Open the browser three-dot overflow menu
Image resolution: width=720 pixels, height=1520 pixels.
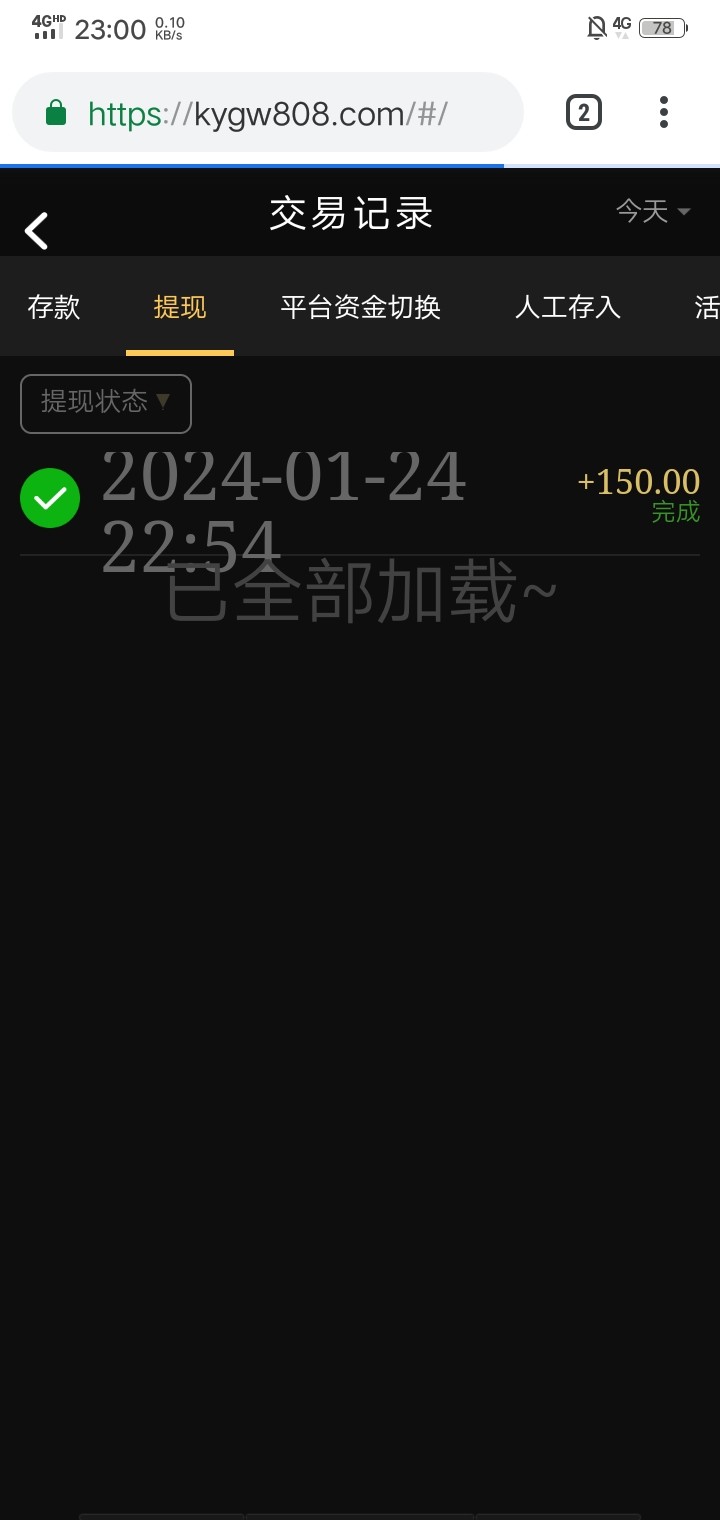click(x=663, y=112)
